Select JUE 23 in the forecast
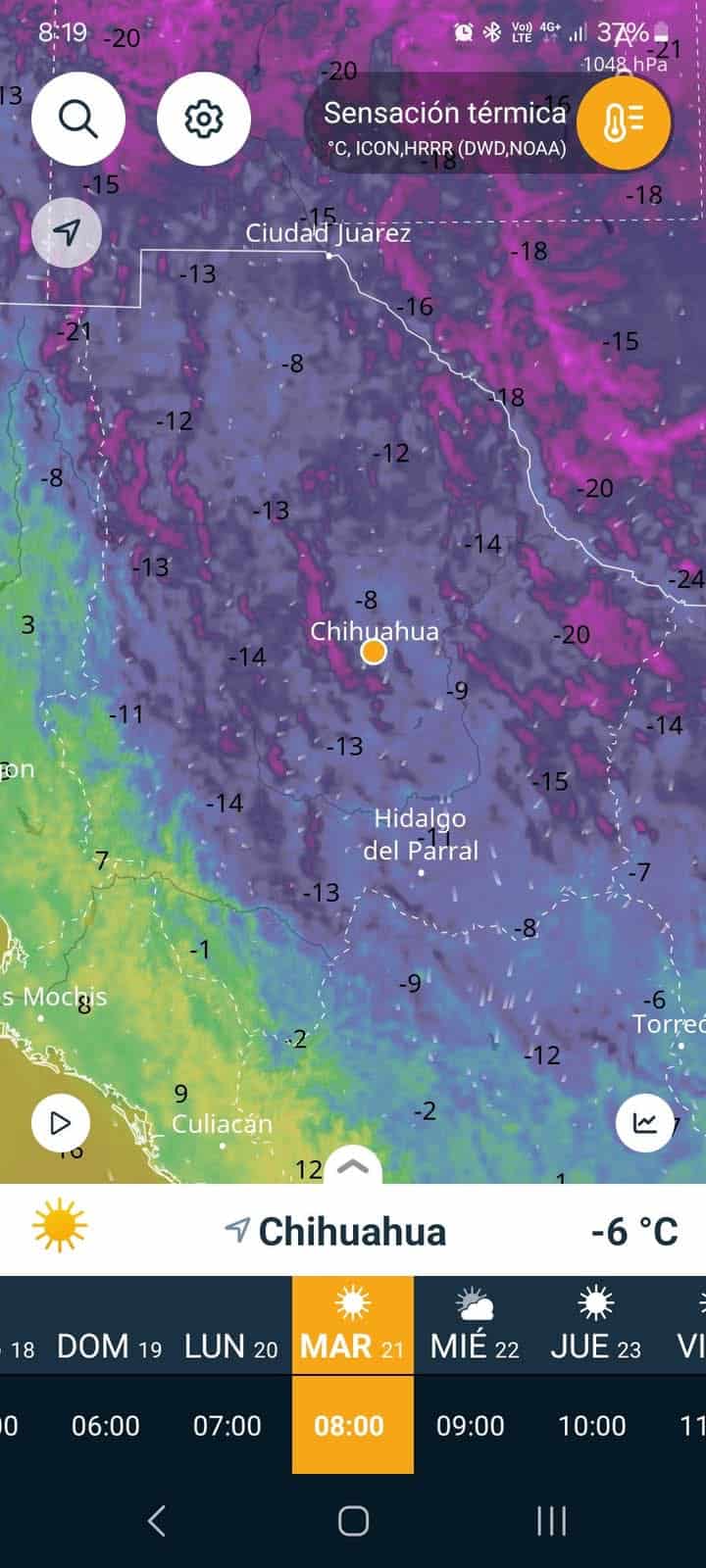Image resolution: width=706 pixels, height=1568 pixels. click(595, 1347)
